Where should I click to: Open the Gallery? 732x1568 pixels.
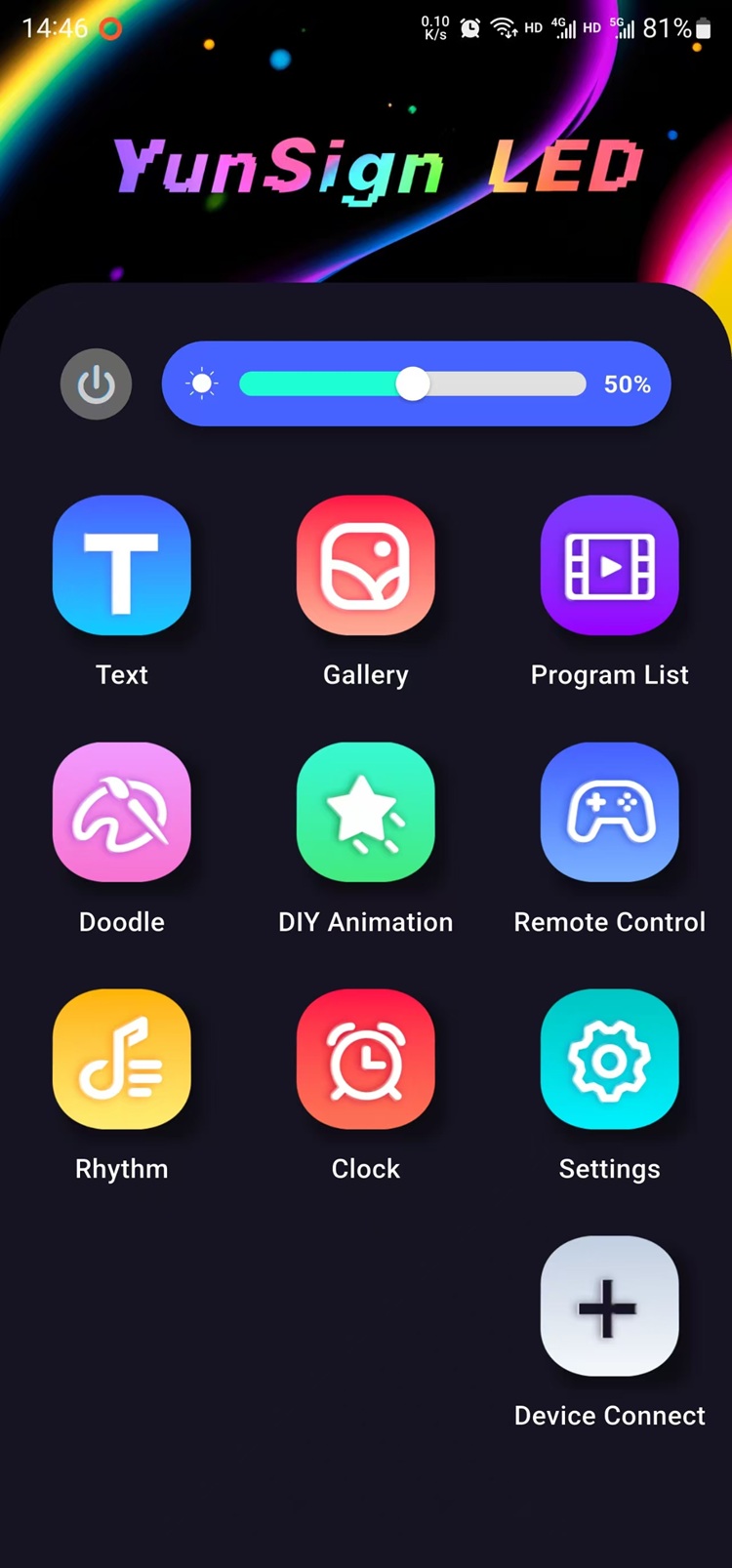point(366,566)
